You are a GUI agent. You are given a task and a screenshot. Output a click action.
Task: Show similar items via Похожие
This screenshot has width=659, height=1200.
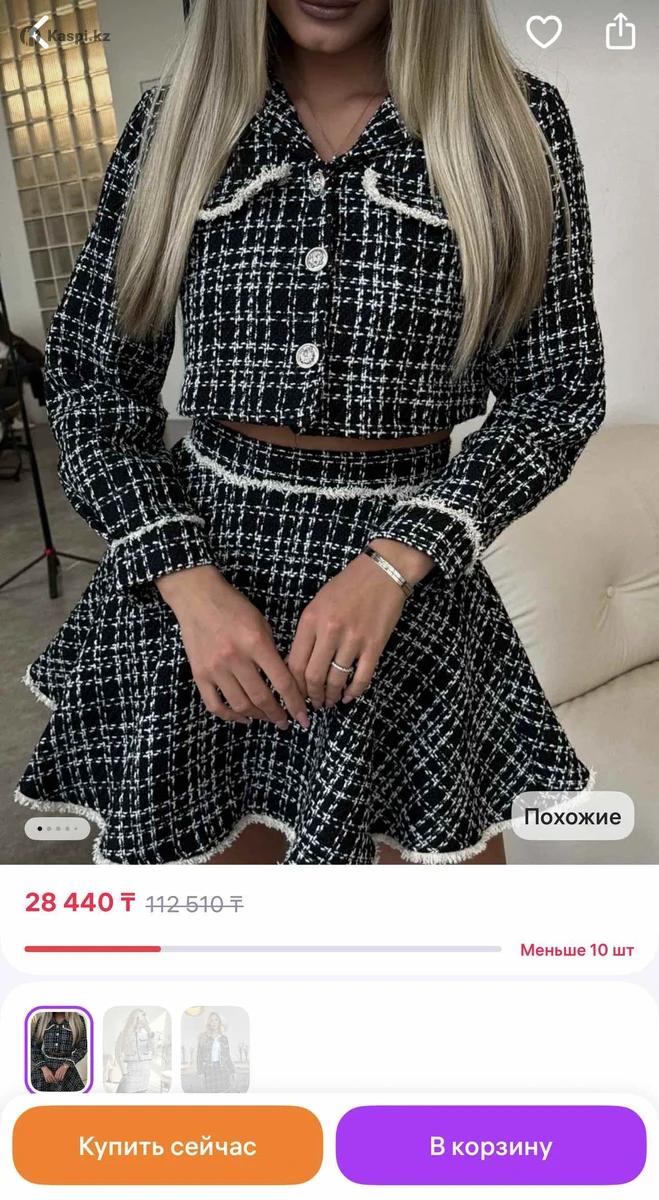572,816
